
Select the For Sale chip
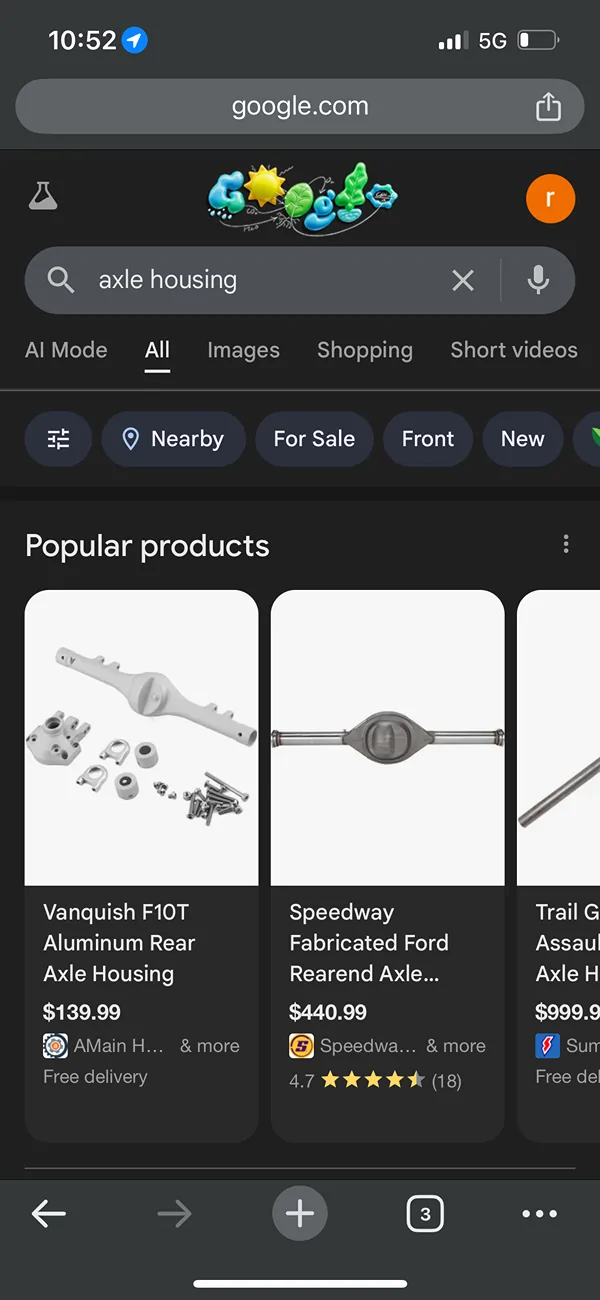pyautogui.click(x=314, y=439)
